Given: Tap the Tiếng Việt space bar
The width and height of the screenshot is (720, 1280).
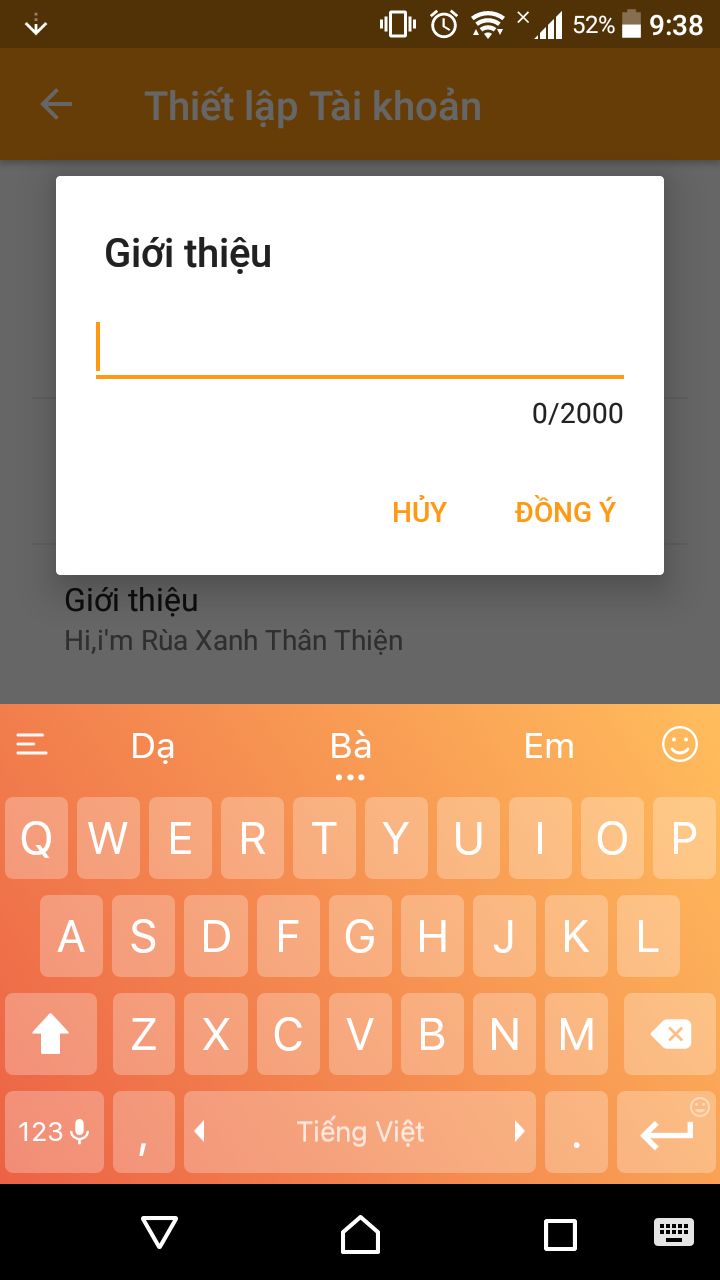Looking at the screenshot, I should (360, 1132).
